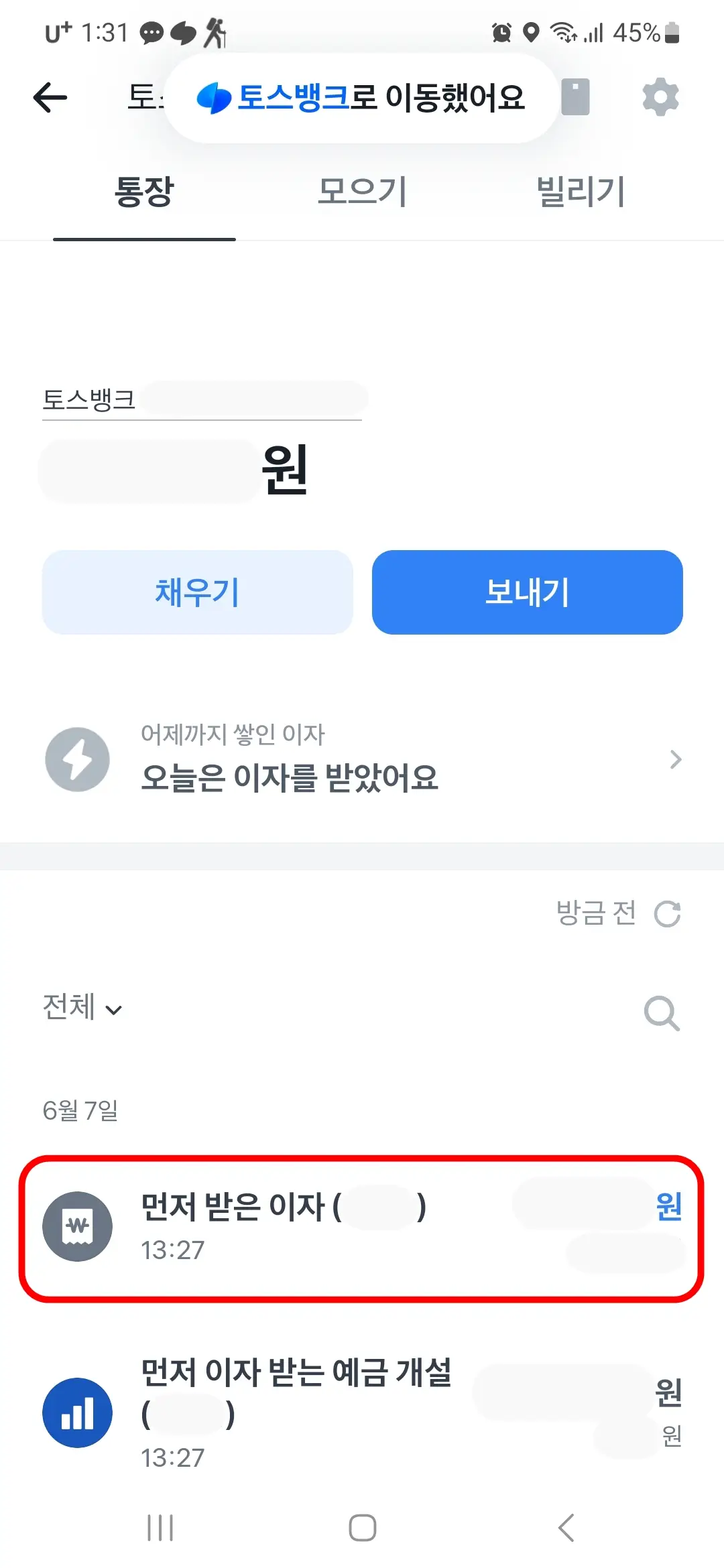Screen dimensions: 724x1568
Task: Tap the lightning interest icon
Action: point(77,759)
